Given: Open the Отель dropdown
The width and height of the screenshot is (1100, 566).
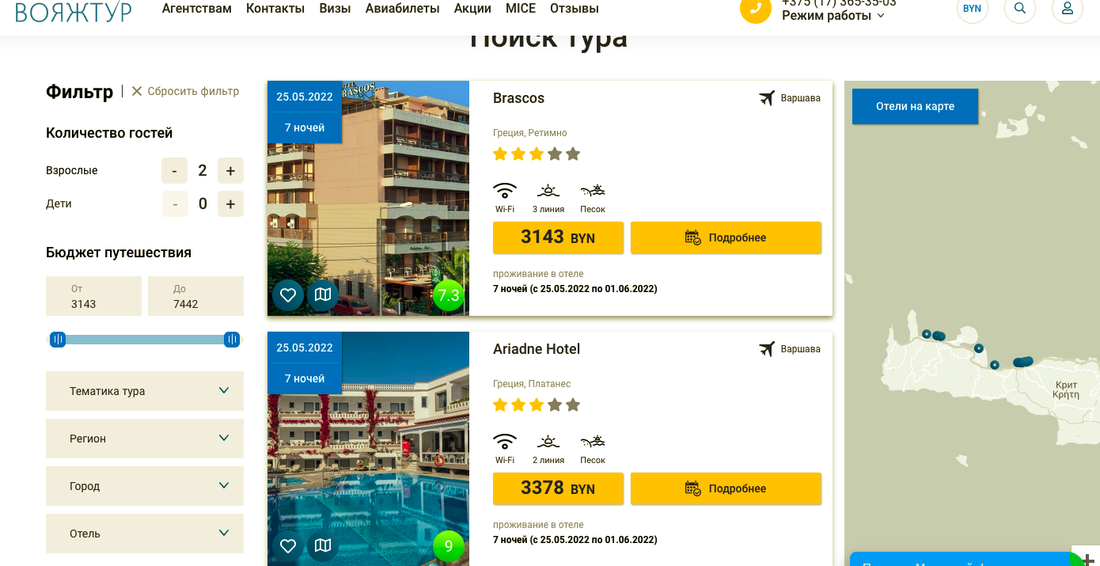Looking at the screenshot, I should [x=145, y=533].
